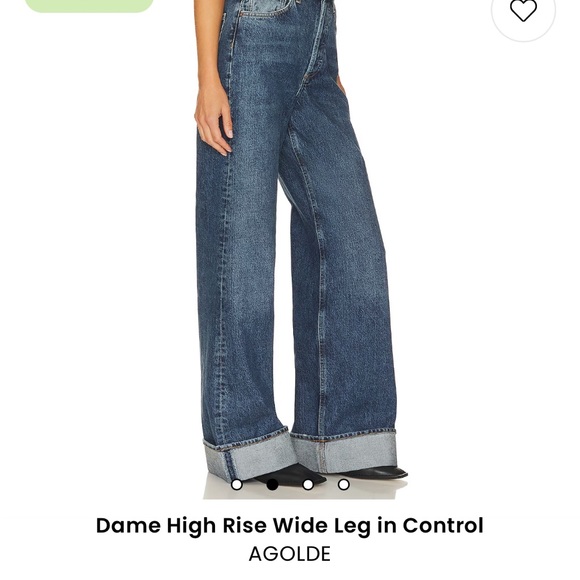Go to the fourth product image dot

coord(344,484)
